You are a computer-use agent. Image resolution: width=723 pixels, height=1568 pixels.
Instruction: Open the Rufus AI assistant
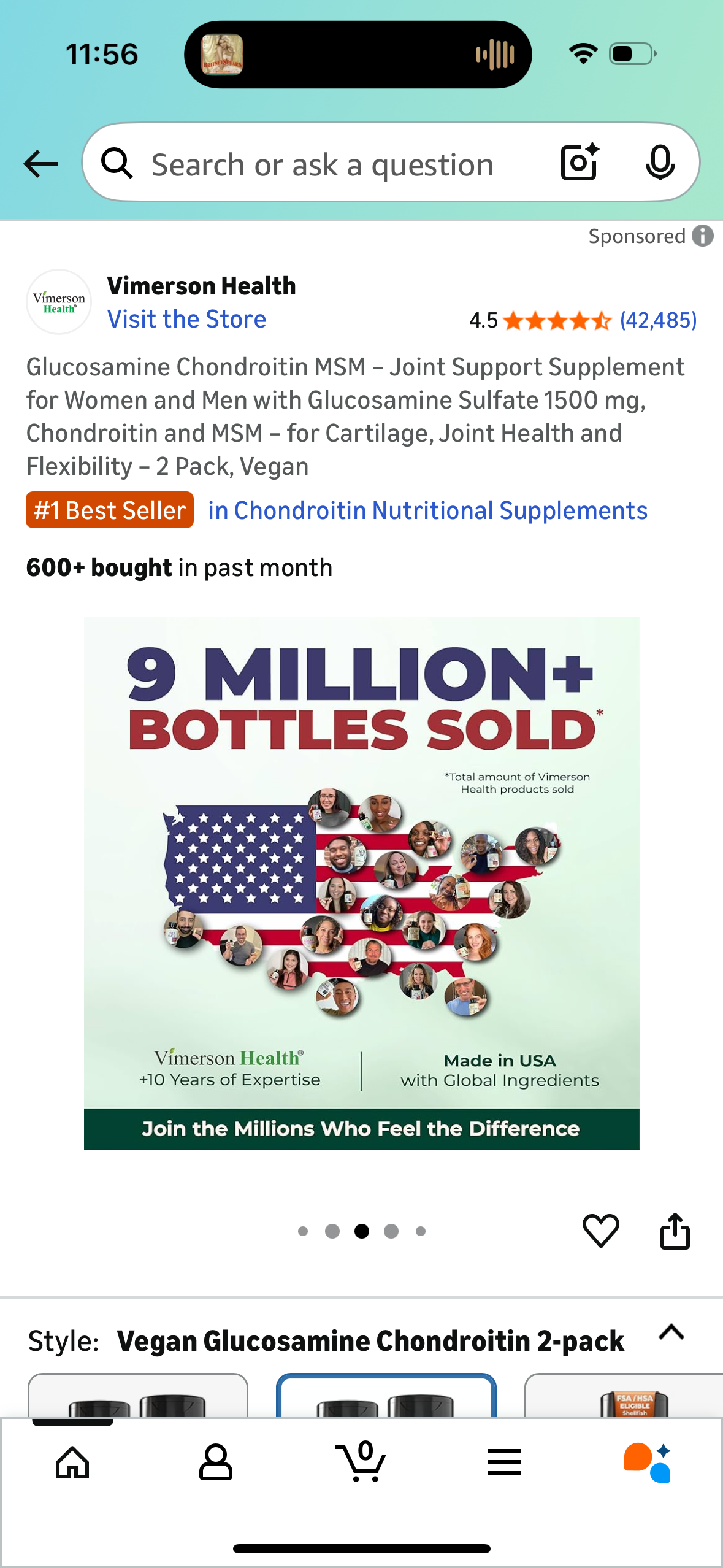click(648, 1462)
